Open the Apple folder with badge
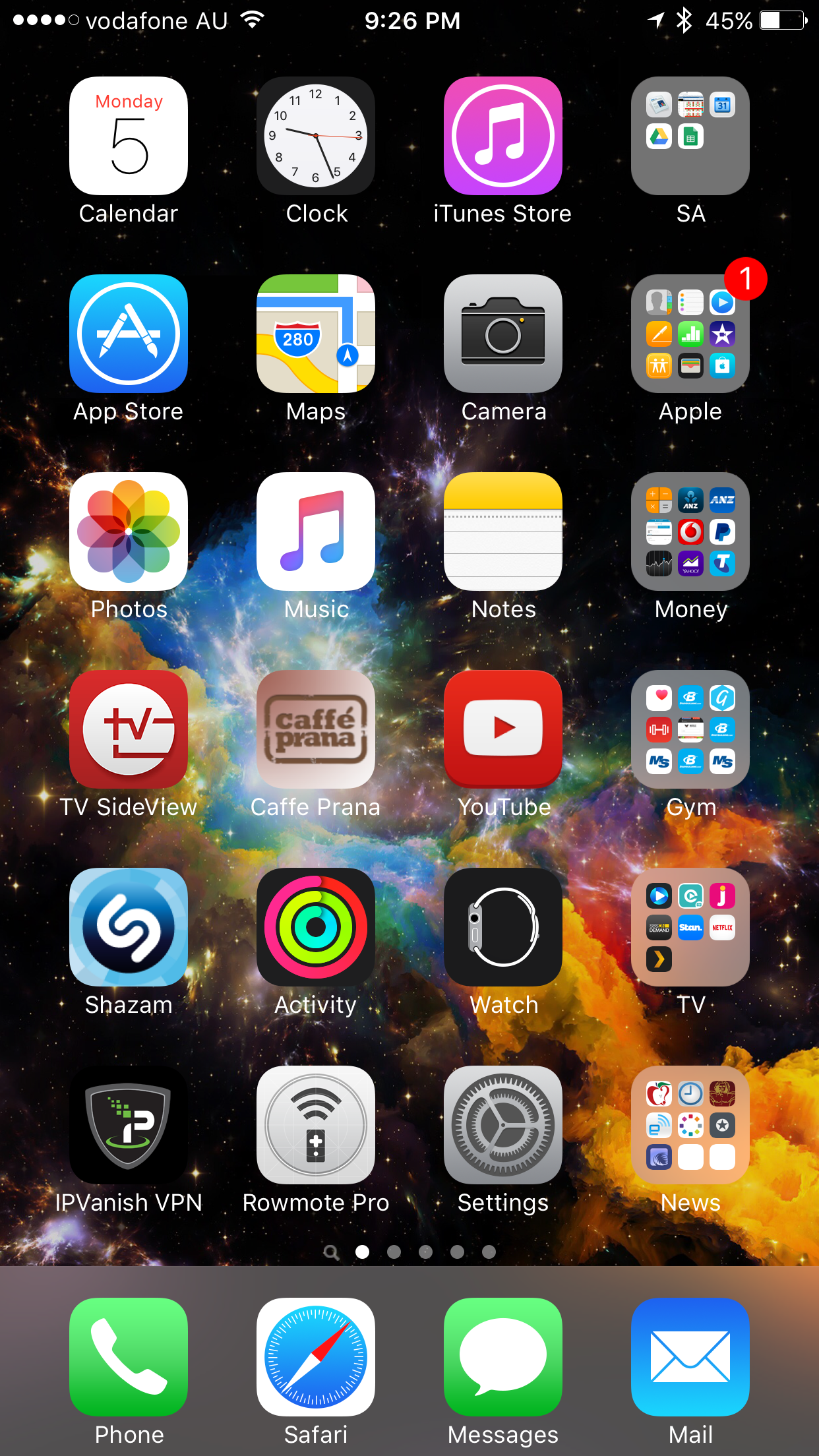819x1456 pixels. (690, 334)
